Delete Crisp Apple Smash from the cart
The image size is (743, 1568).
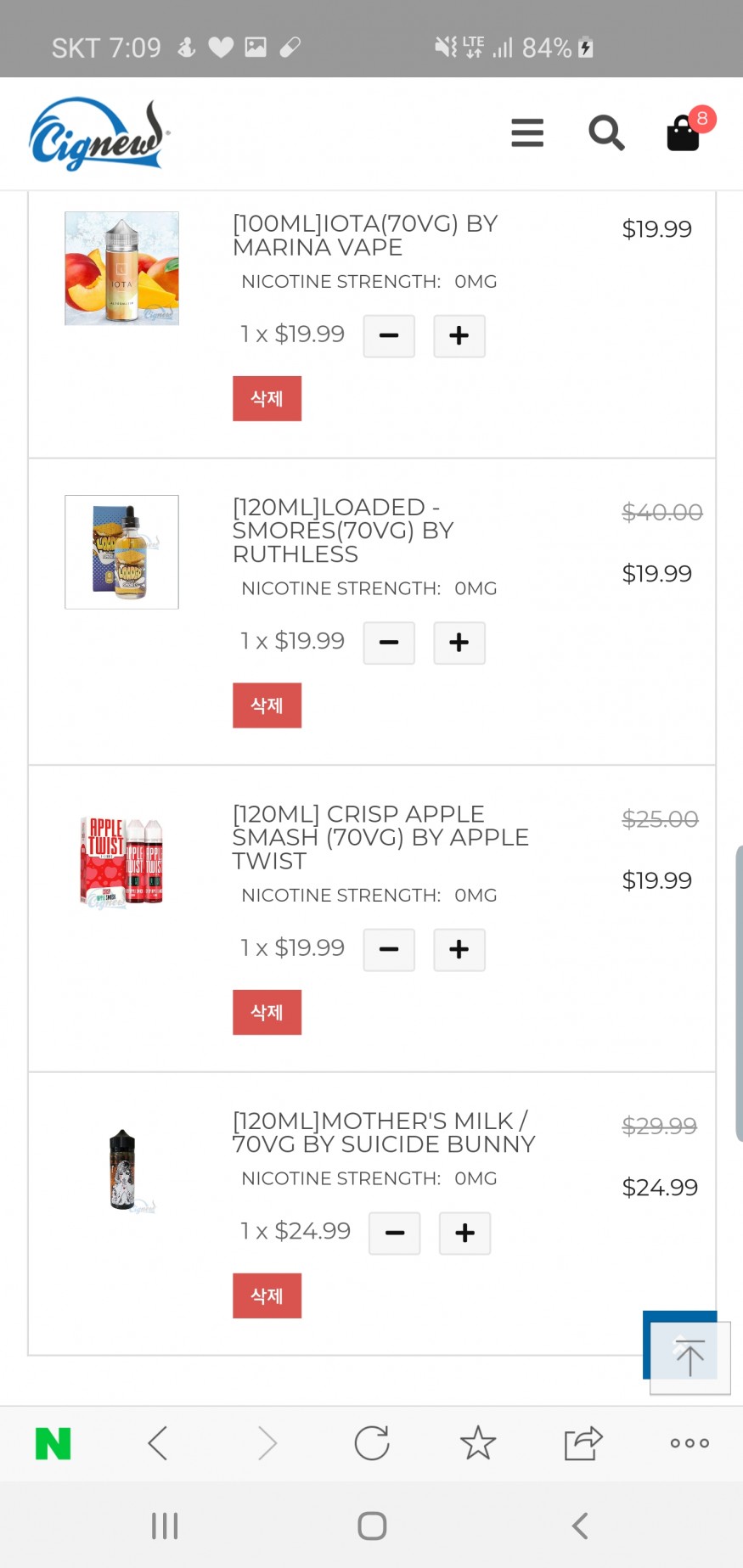click(x=267, y=1012)
